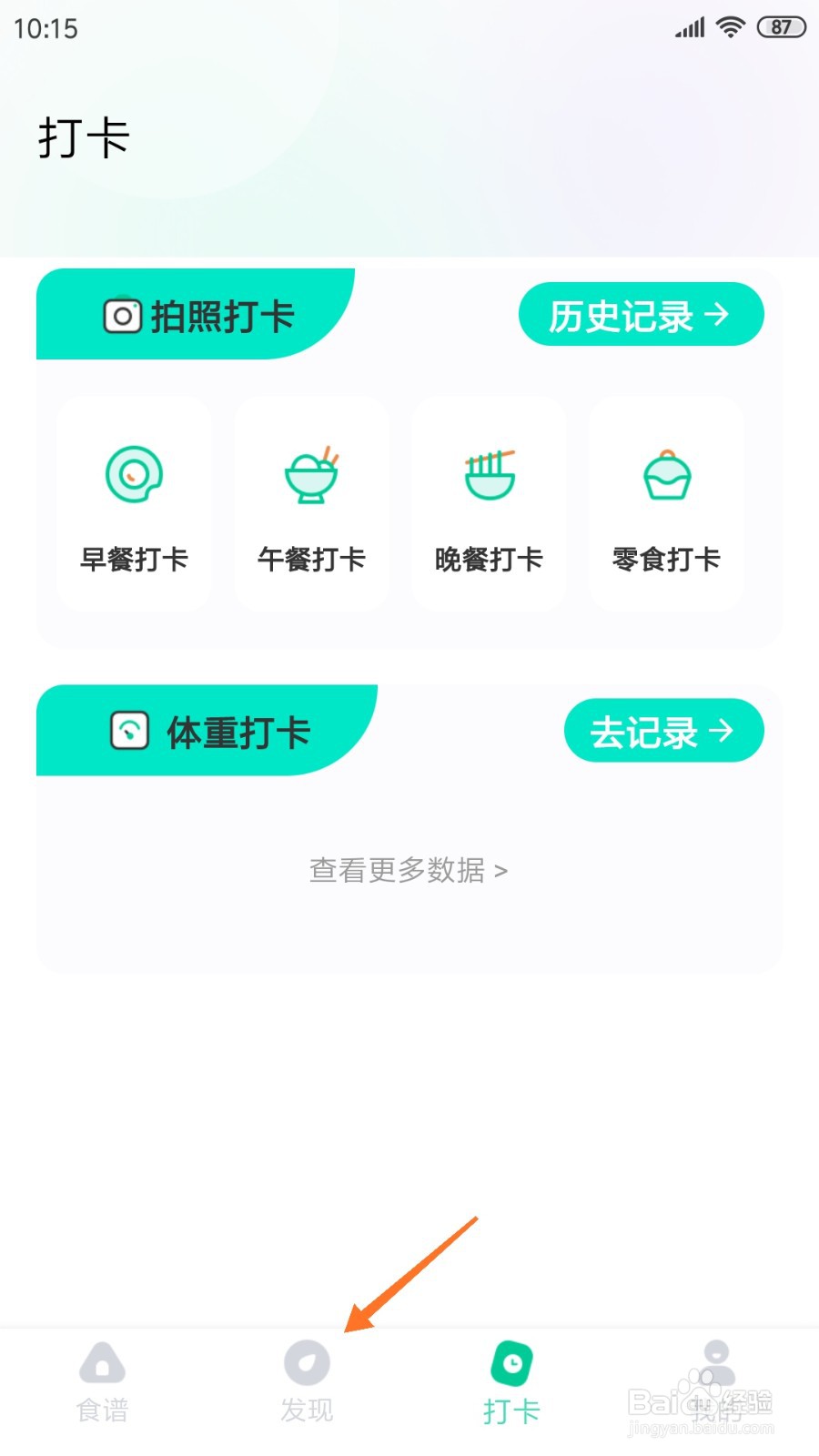This screenshot has width=819, height=1456.
Task: Click the arrow inside 去记录 button
Action: pyautogui.click(x=723, y=731)
